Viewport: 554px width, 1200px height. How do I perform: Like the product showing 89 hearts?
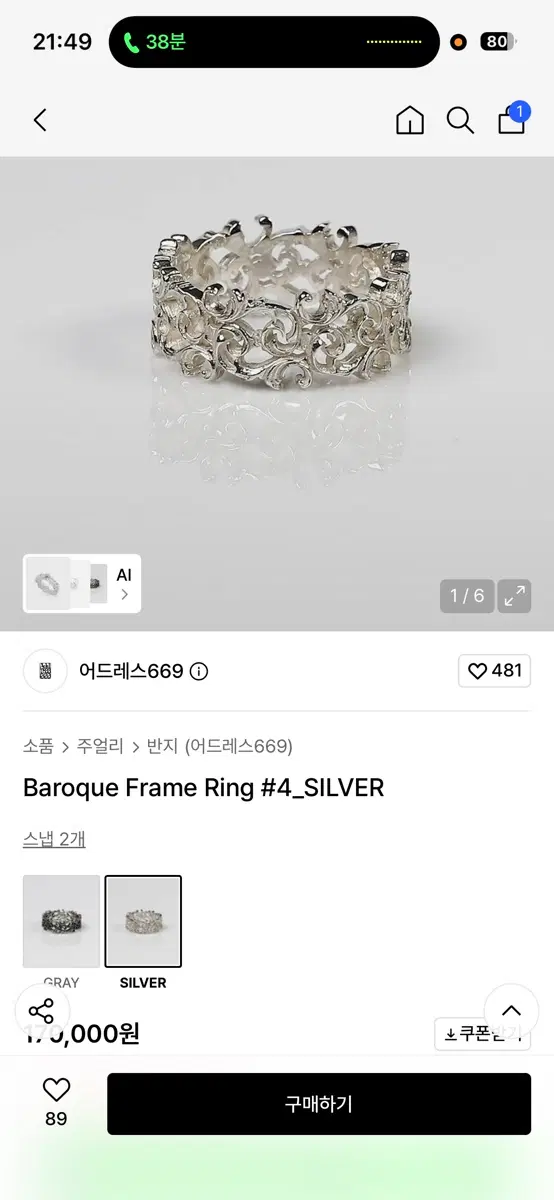[x=56, y=1103]
